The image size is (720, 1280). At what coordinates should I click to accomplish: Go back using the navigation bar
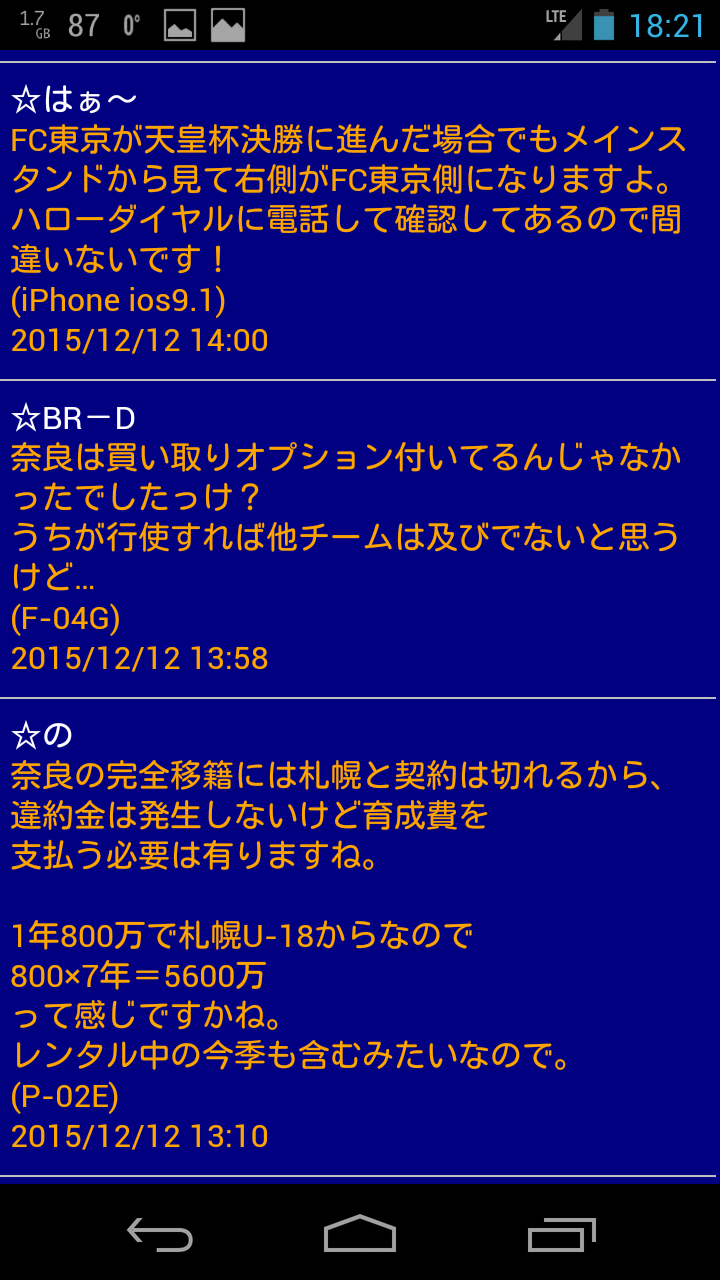[x=160, y=1234]
